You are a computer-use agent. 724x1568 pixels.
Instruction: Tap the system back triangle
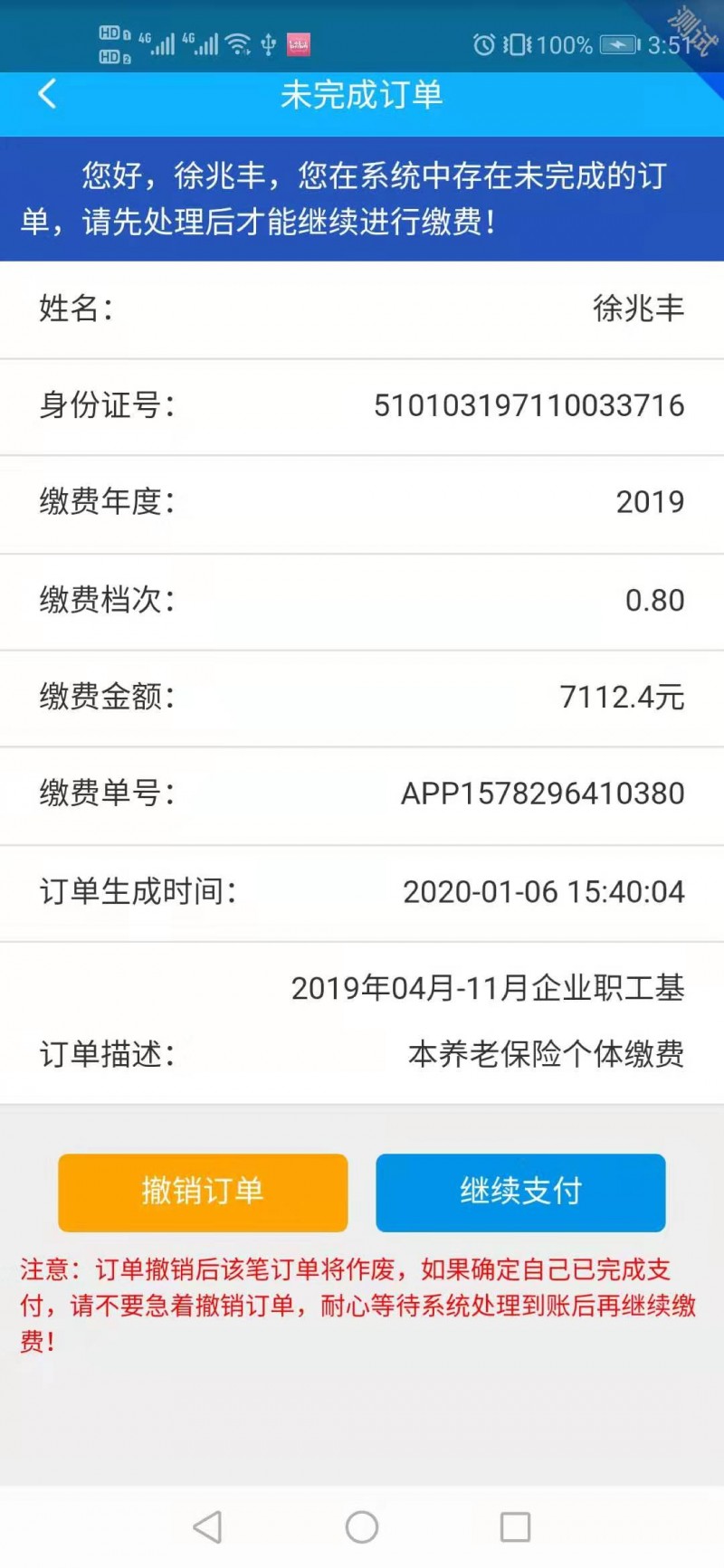point(207,1526)
